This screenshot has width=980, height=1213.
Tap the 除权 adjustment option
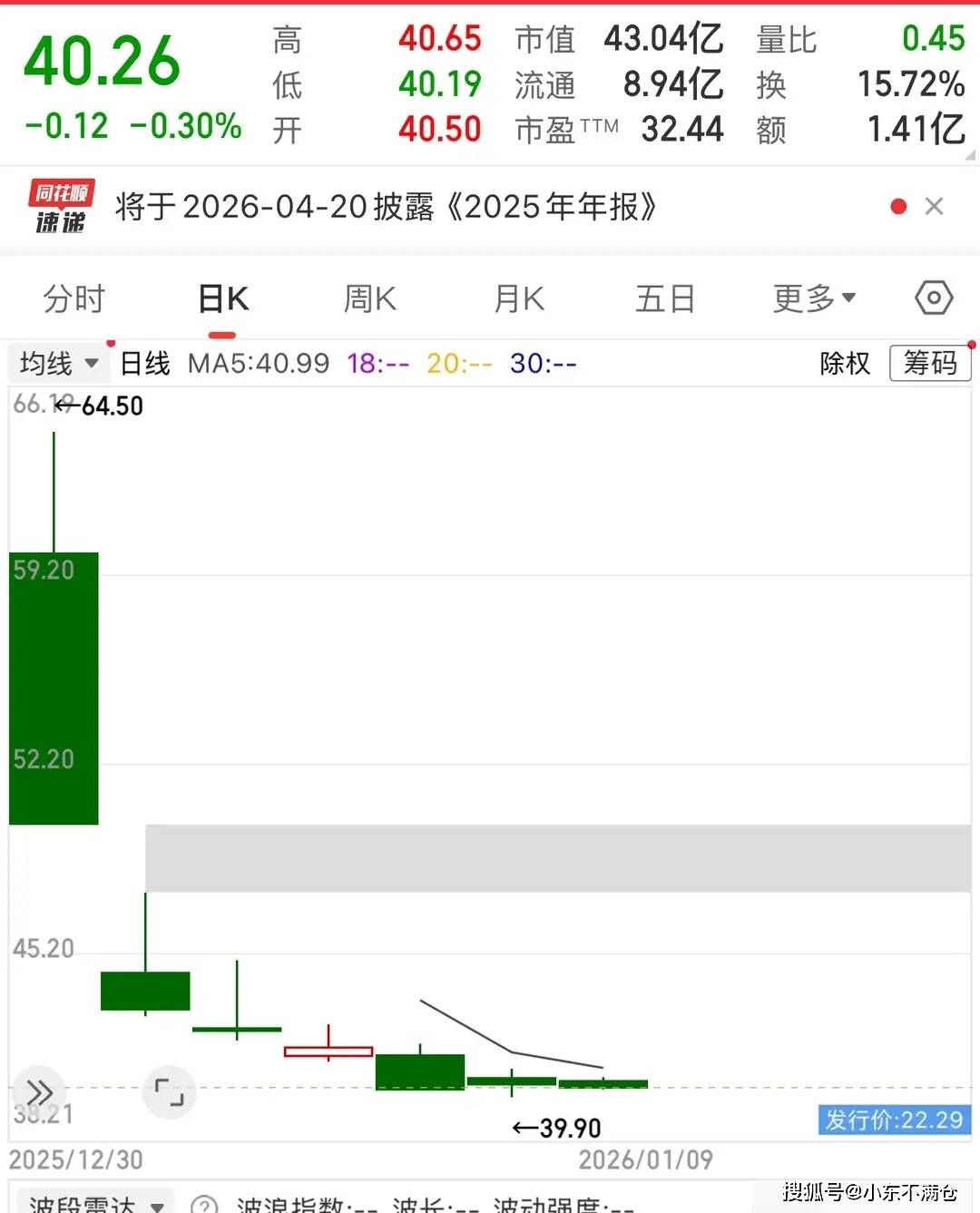[x=845, y=364]
